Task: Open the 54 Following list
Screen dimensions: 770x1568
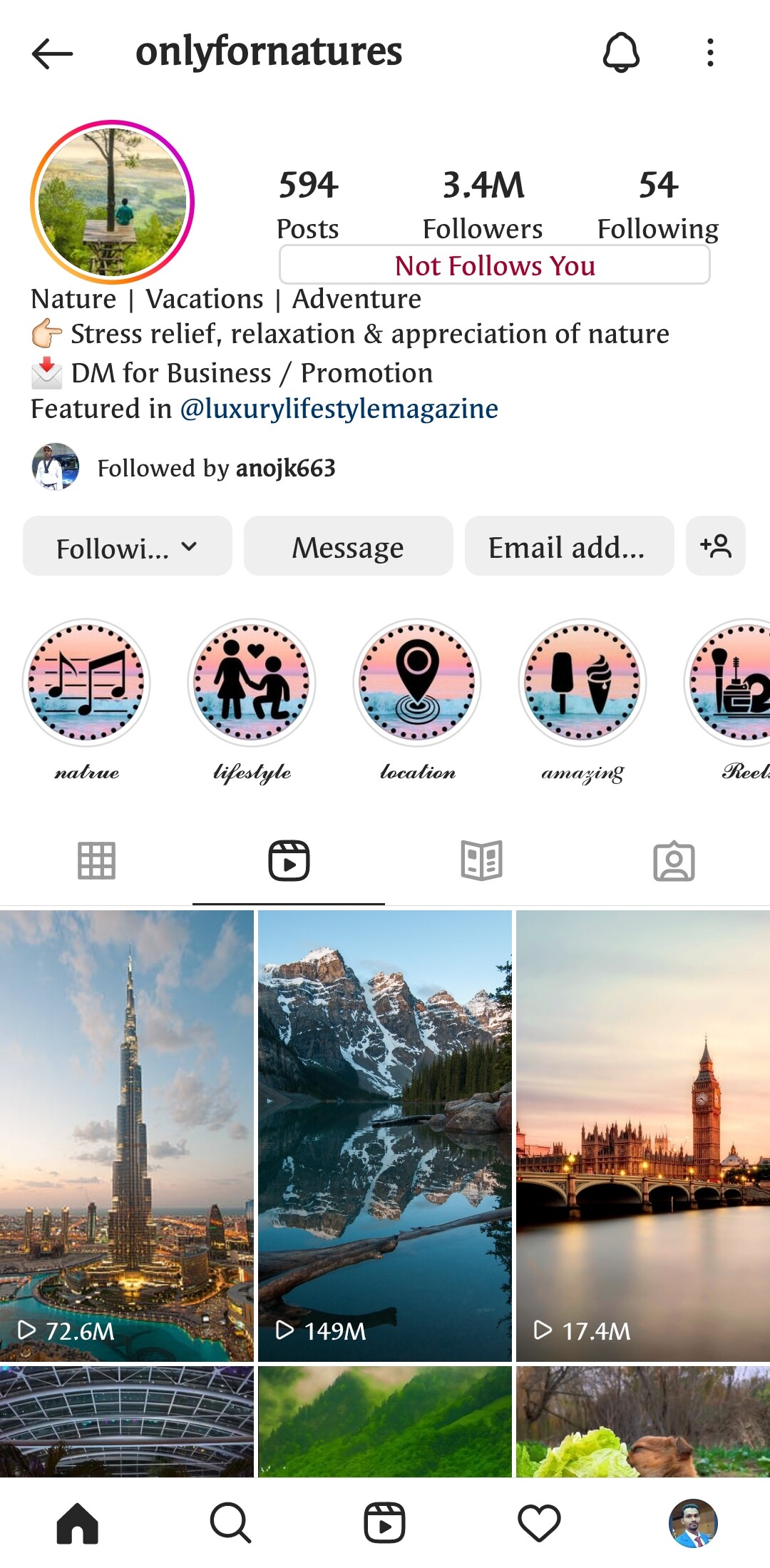Action: [657, 204]
